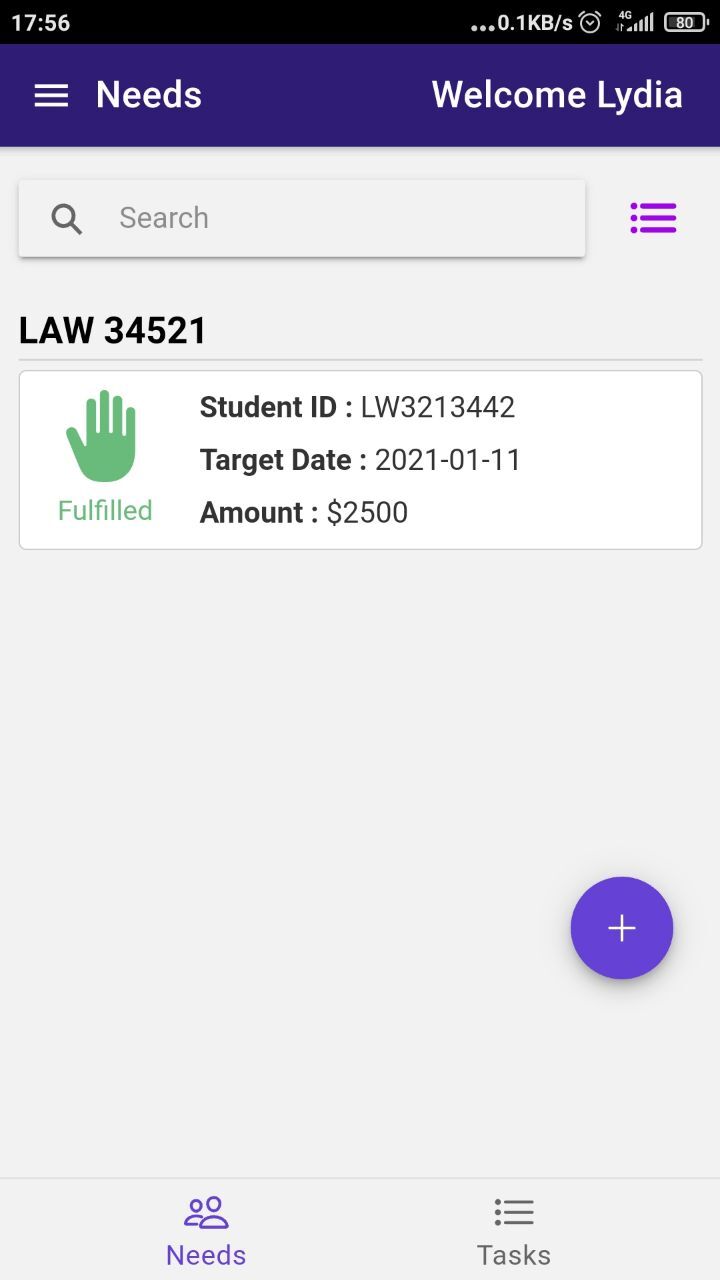Screen dimensions: 720x1280
Task: Switch to the Tasks tab
Action: (513, 1231)
